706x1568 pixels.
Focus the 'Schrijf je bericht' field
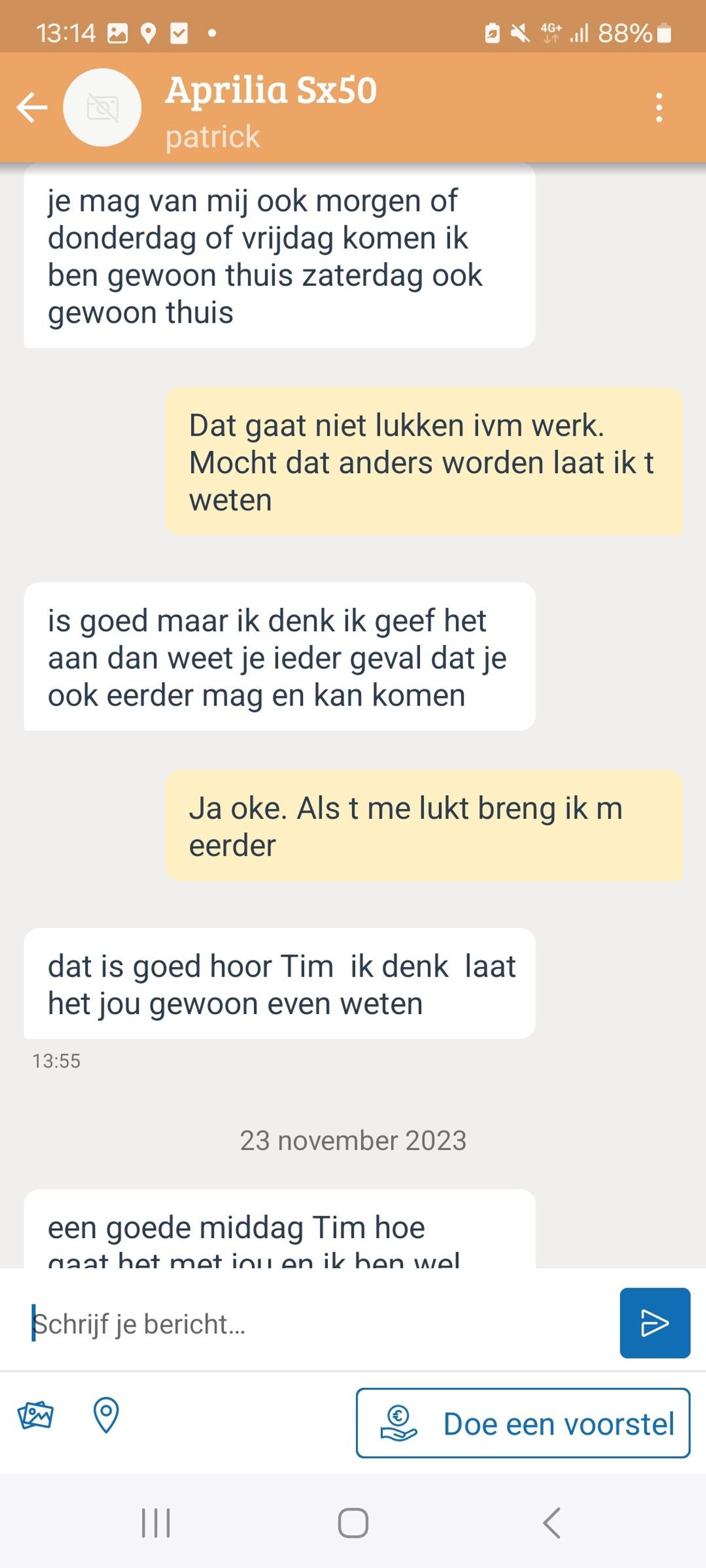[317, 1324]
